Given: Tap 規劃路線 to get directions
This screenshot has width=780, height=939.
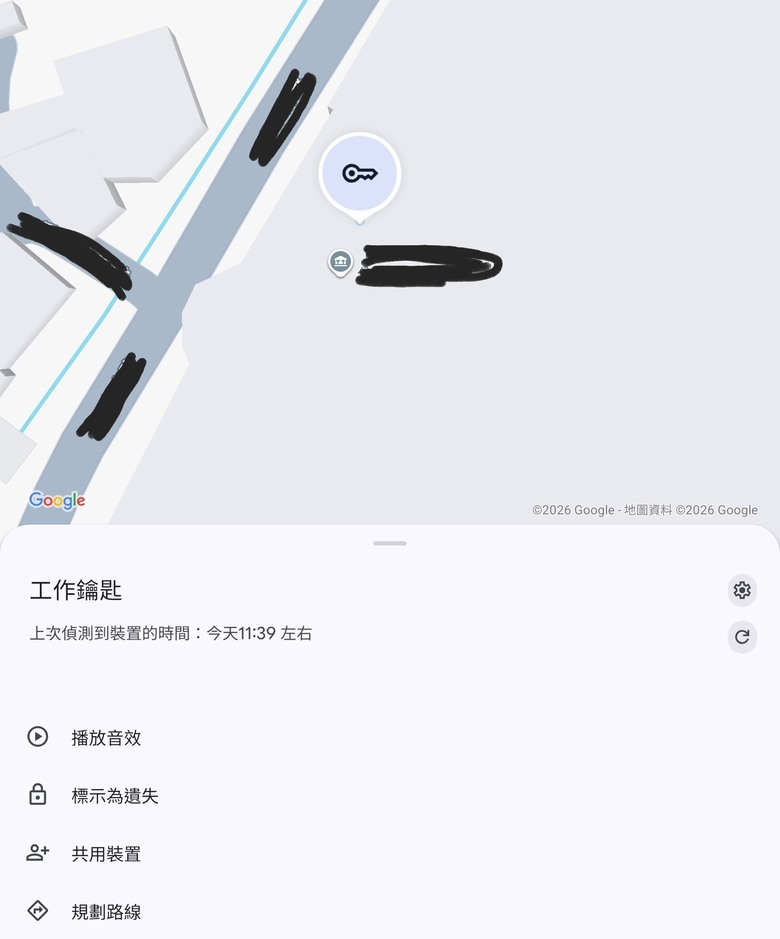Looking at the screenshot, I should click(106, 912).
